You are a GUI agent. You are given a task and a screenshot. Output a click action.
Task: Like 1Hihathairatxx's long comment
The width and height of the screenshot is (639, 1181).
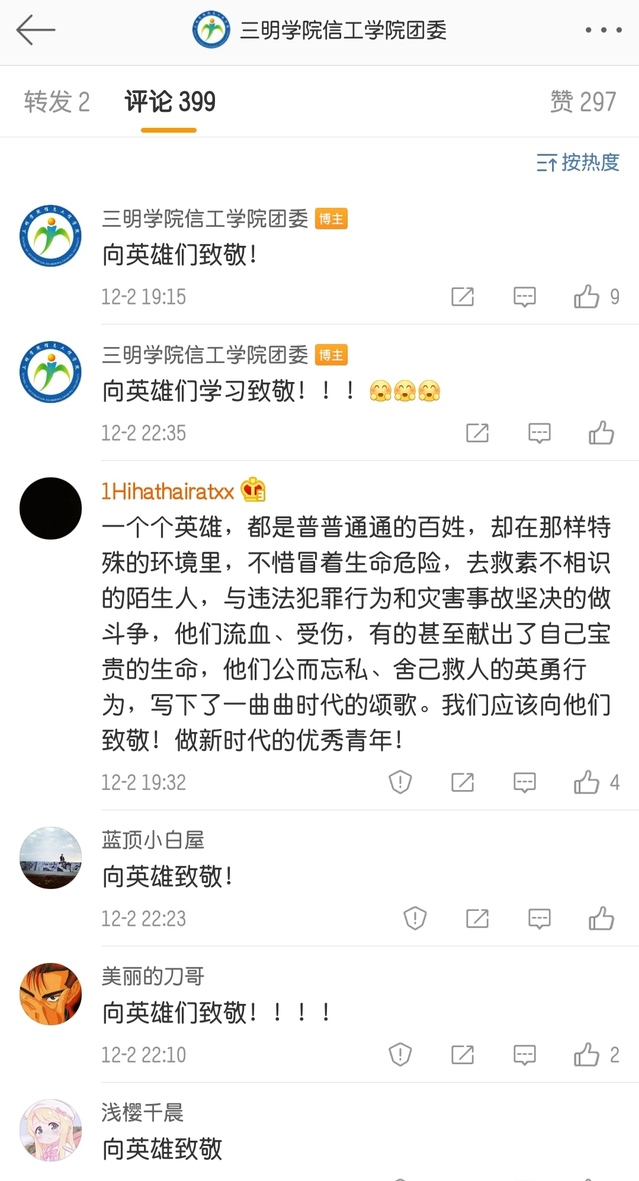(587, 782)
